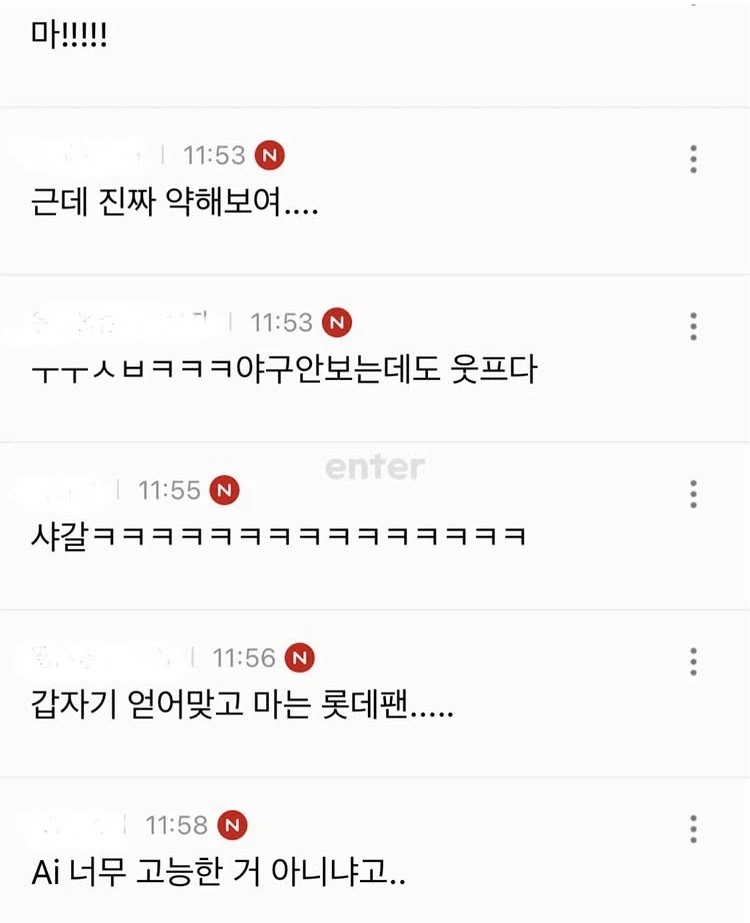The width and height of the screenshot is (750, 923).
Task: Select the username of the 11:58 commenter
Action: pos(75,825)
